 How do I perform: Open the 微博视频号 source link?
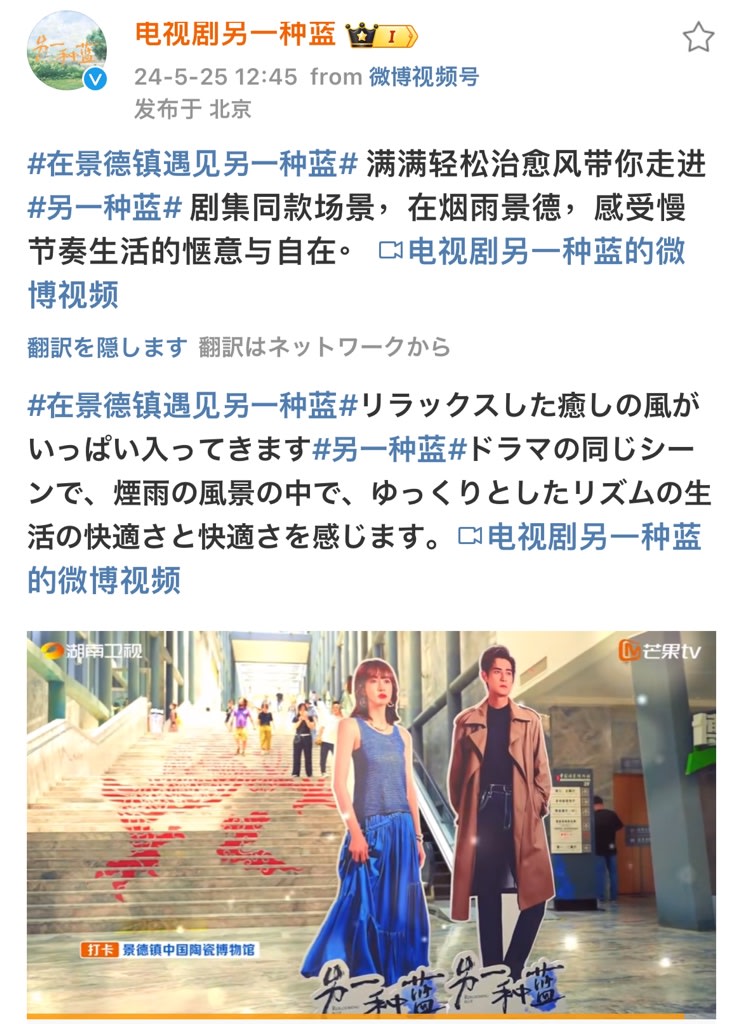pyautogui.click(x=423, y=77)
